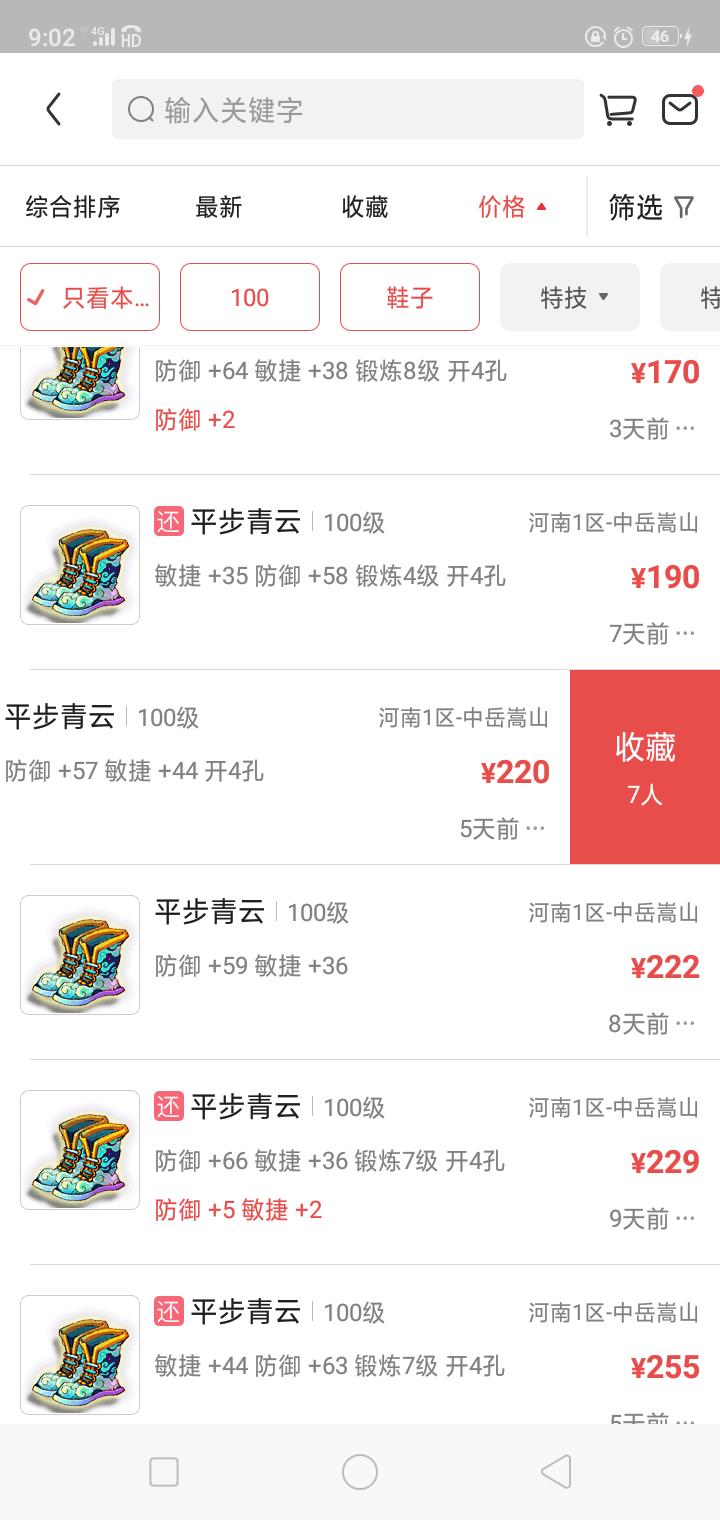This screenshot has width=720, height=1520.
Task: Expand the 特技 dropdown
Action: [x=570, y=297]
